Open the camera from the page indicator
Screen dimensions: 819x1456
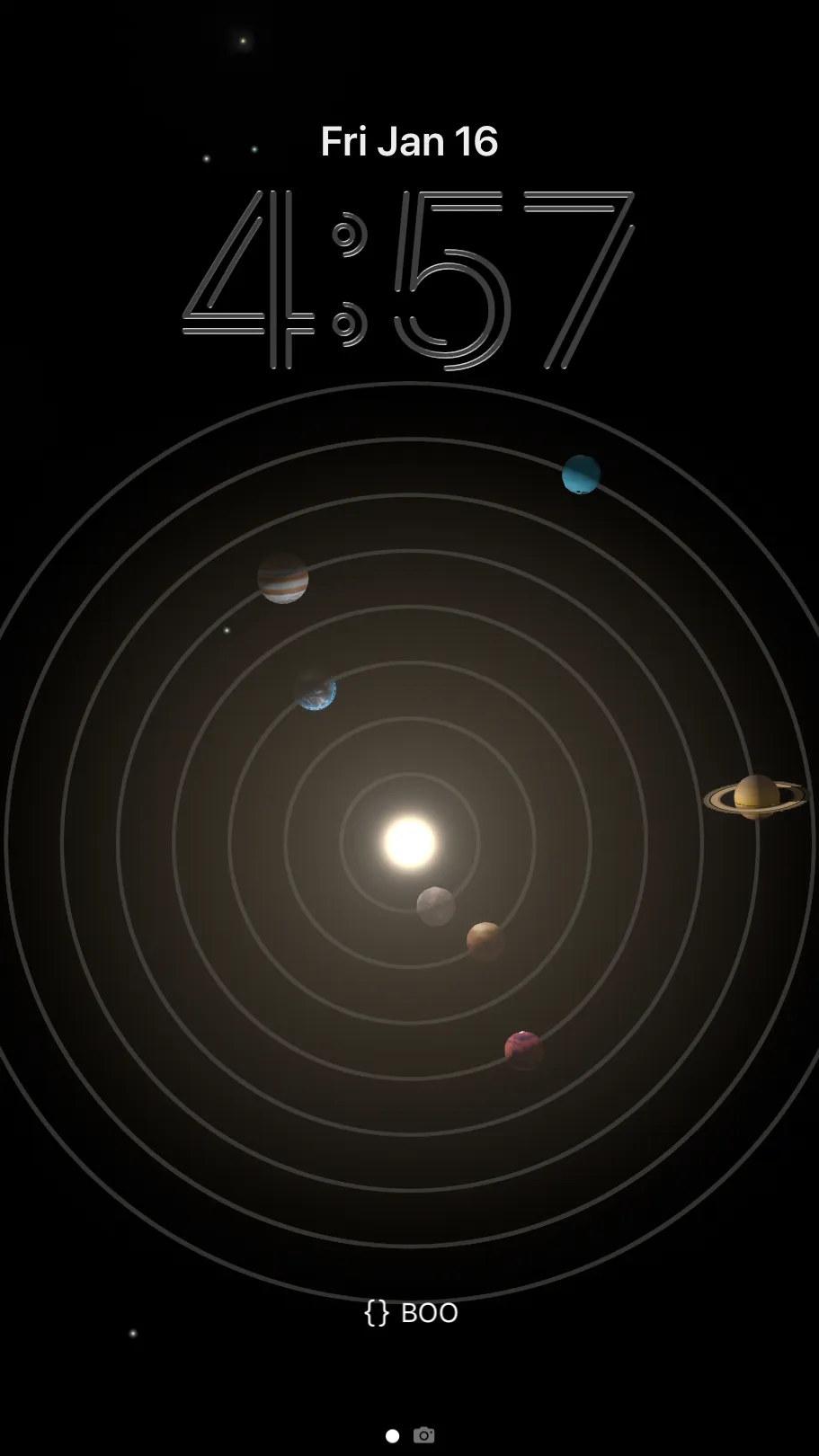424,1435
